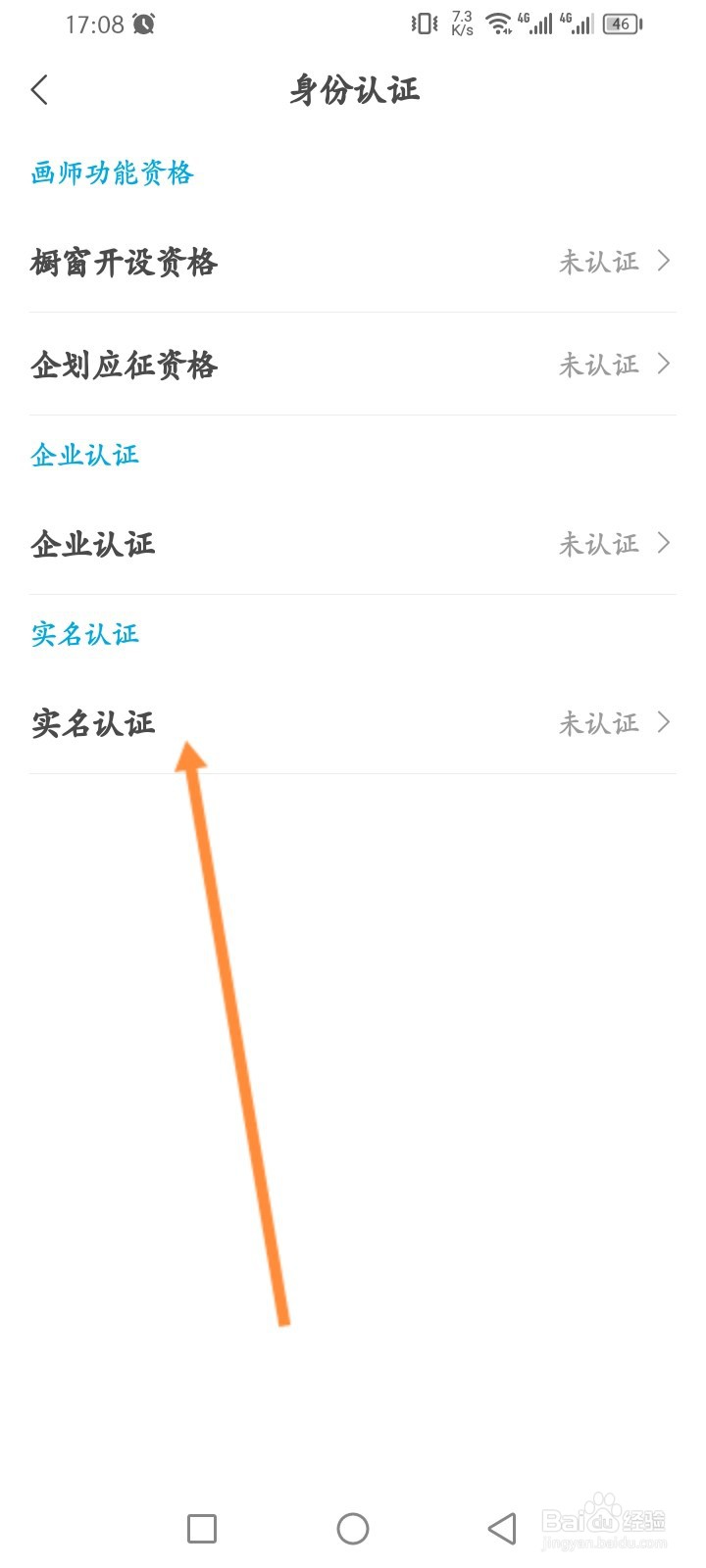Viewport: 706px width, 1568px height.
Task: Expand the 企划应征资格 row chevron
Action: pyautogui.click(x=664, y=364)
